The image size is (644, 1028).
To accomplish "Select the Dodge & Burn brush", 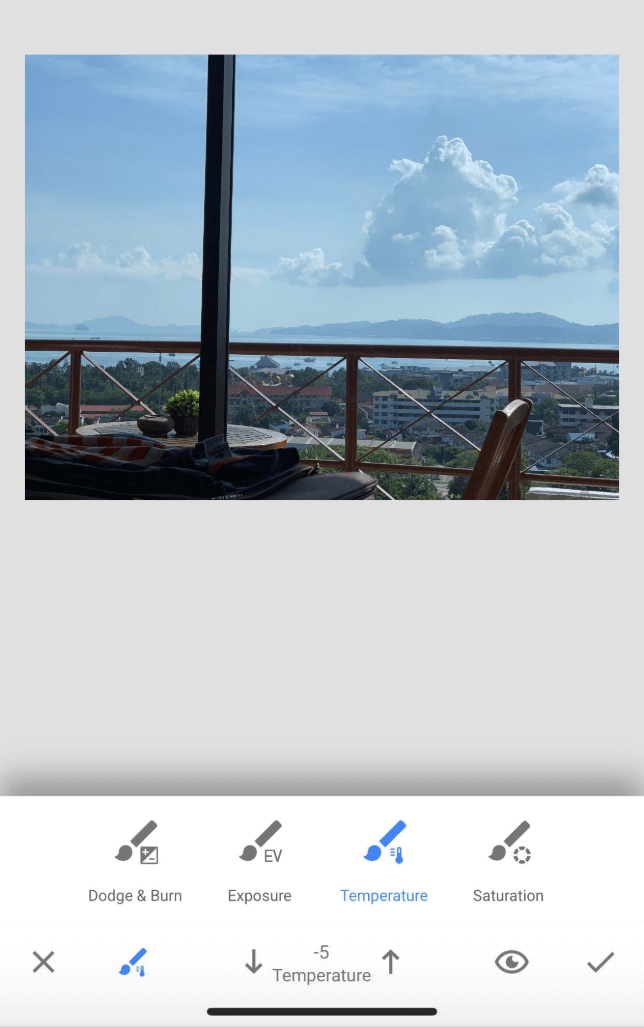I will click(135, 861).
